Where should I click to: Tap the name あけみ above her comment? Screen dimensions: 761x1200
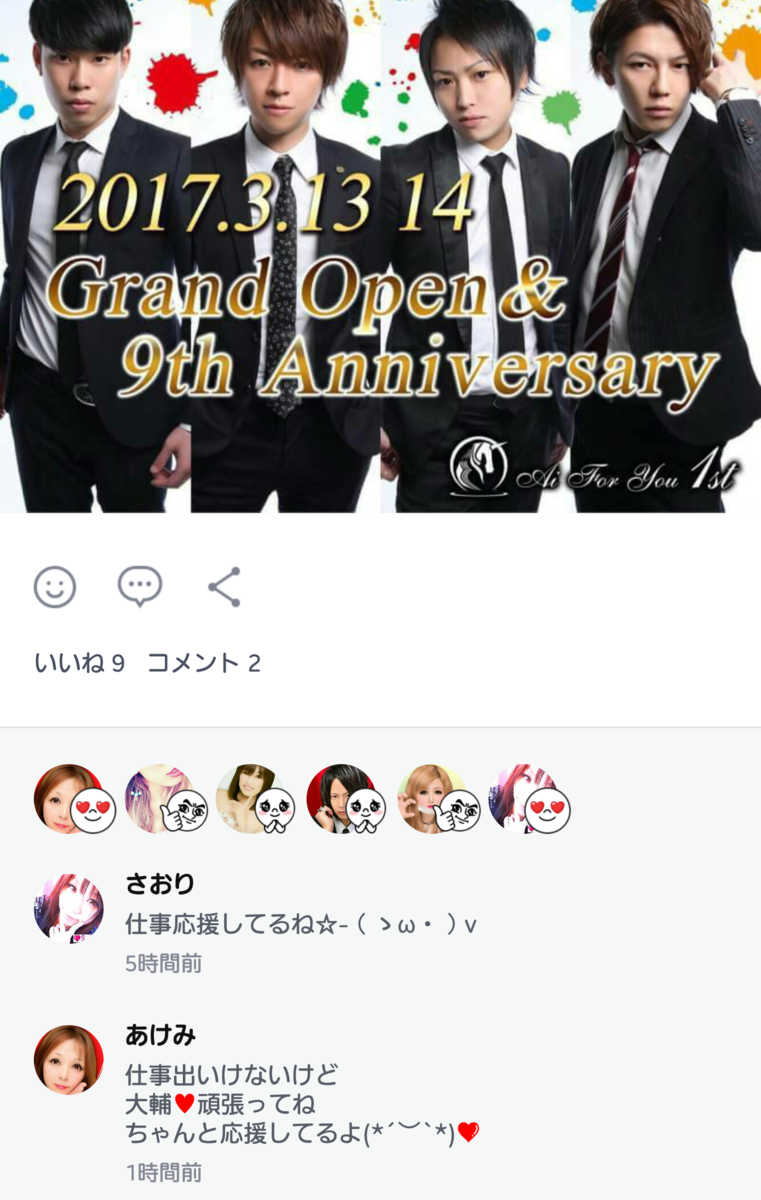coord(160,1035)
